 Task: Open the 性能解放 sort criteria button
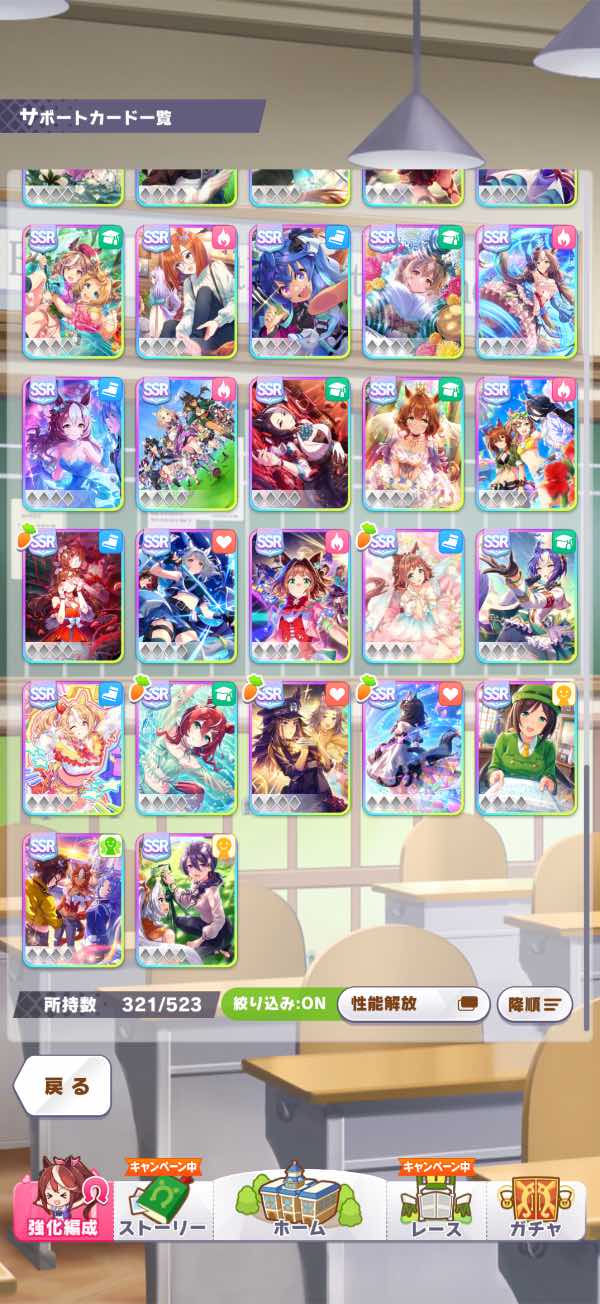(414, 1004)
